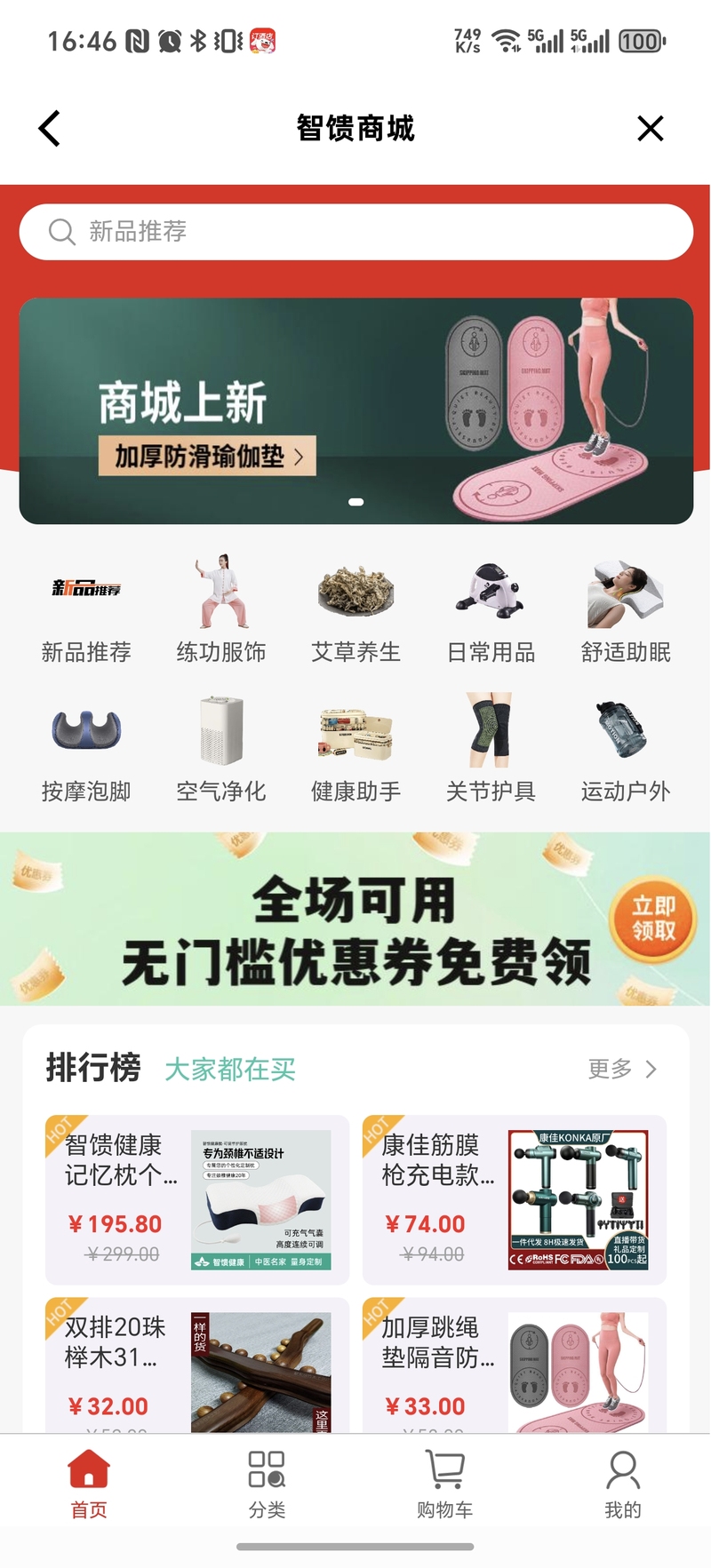
Task: Go back using the top-left arrow
Action: (x=50, y=129)
